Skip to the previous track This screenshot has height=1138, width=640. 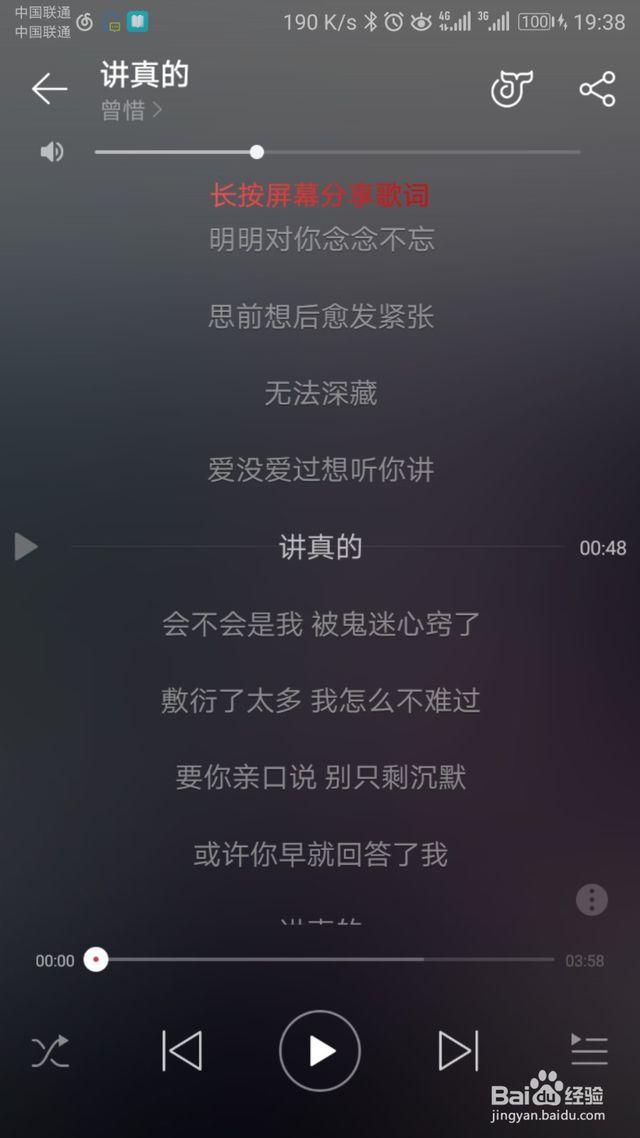[181, 1051]
